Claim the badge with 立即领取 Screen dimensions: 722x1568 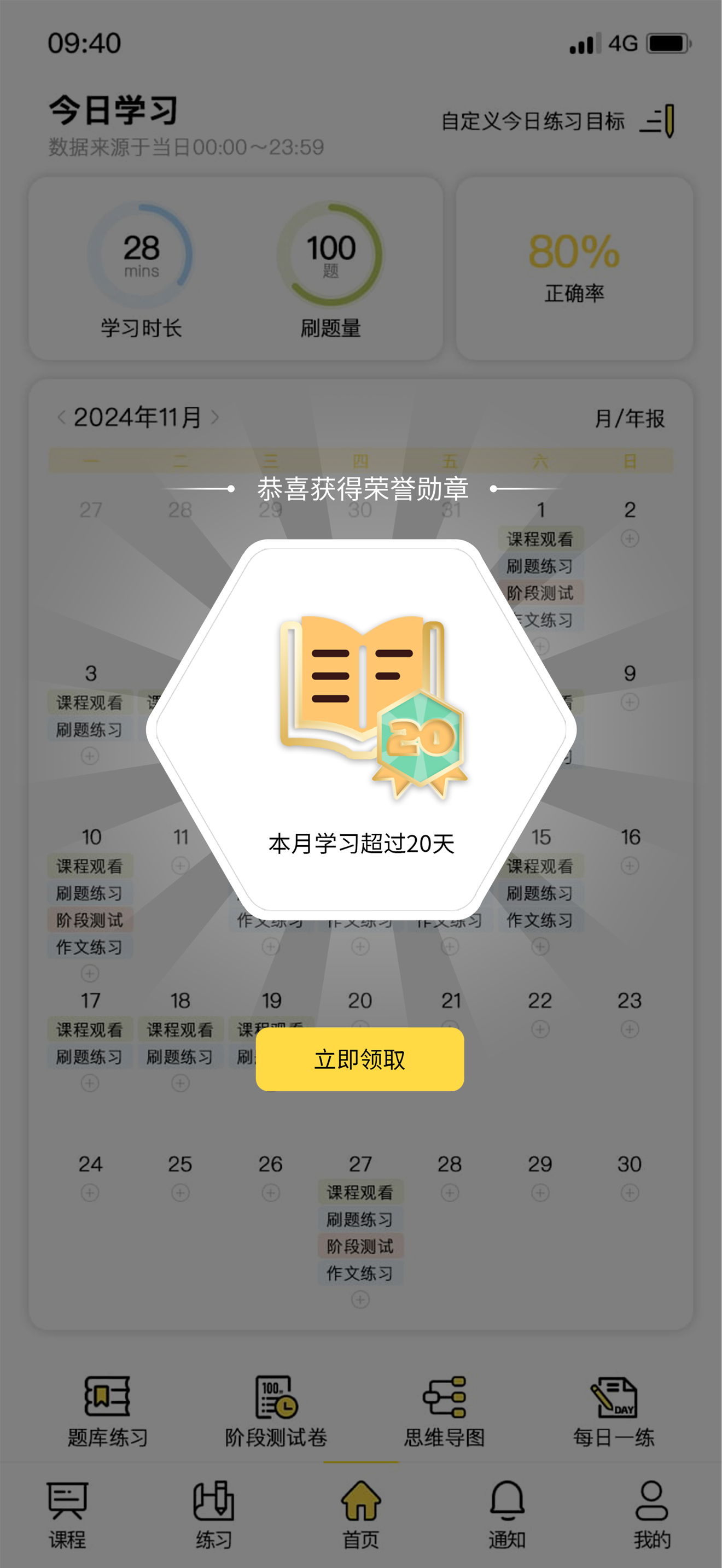pos(360,1059)
